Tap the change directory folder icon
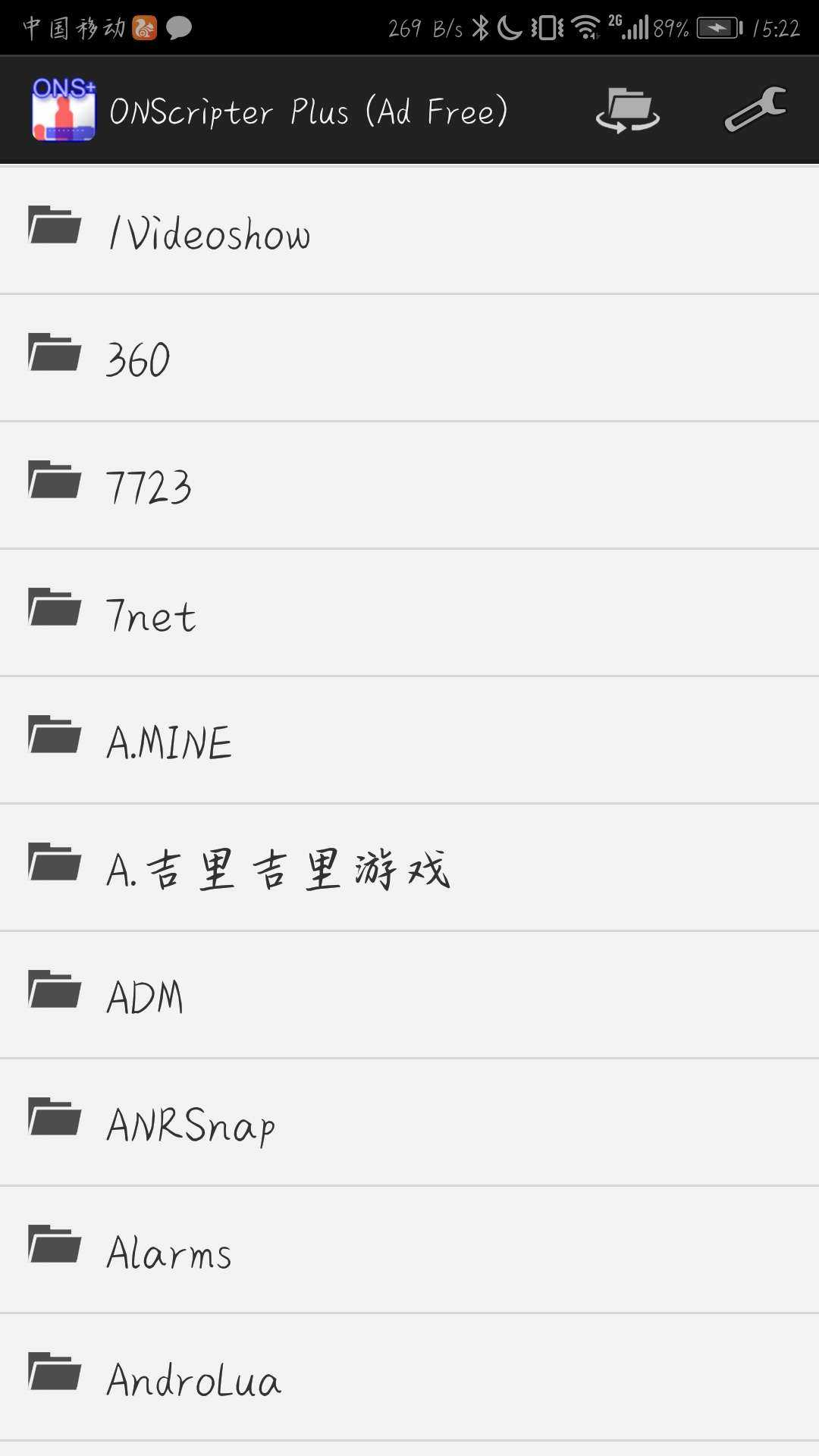The height and width of the screenshot is (1456, 819). [628, 111]
